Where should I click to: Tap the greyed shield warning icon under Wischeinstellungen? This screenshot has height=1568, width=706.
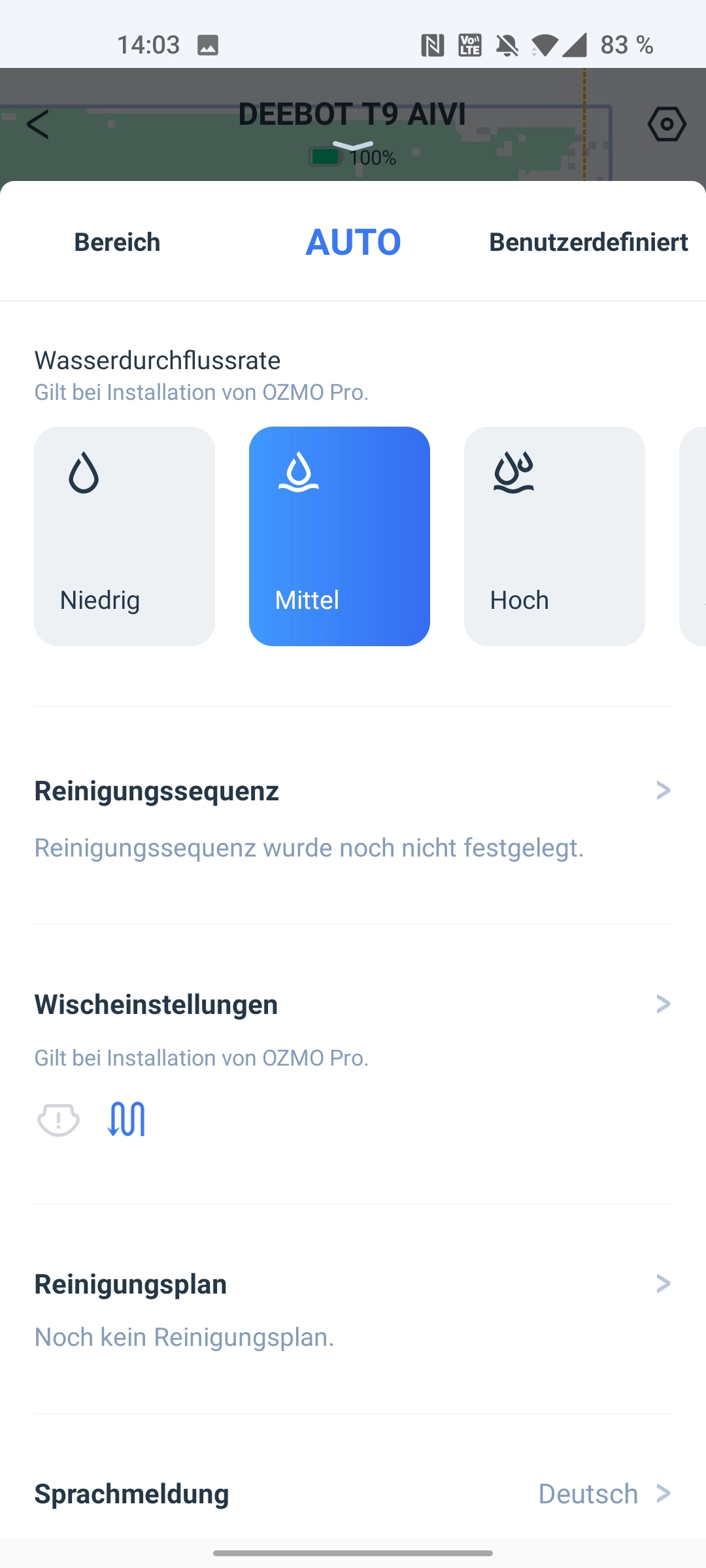pos(58,1119)
